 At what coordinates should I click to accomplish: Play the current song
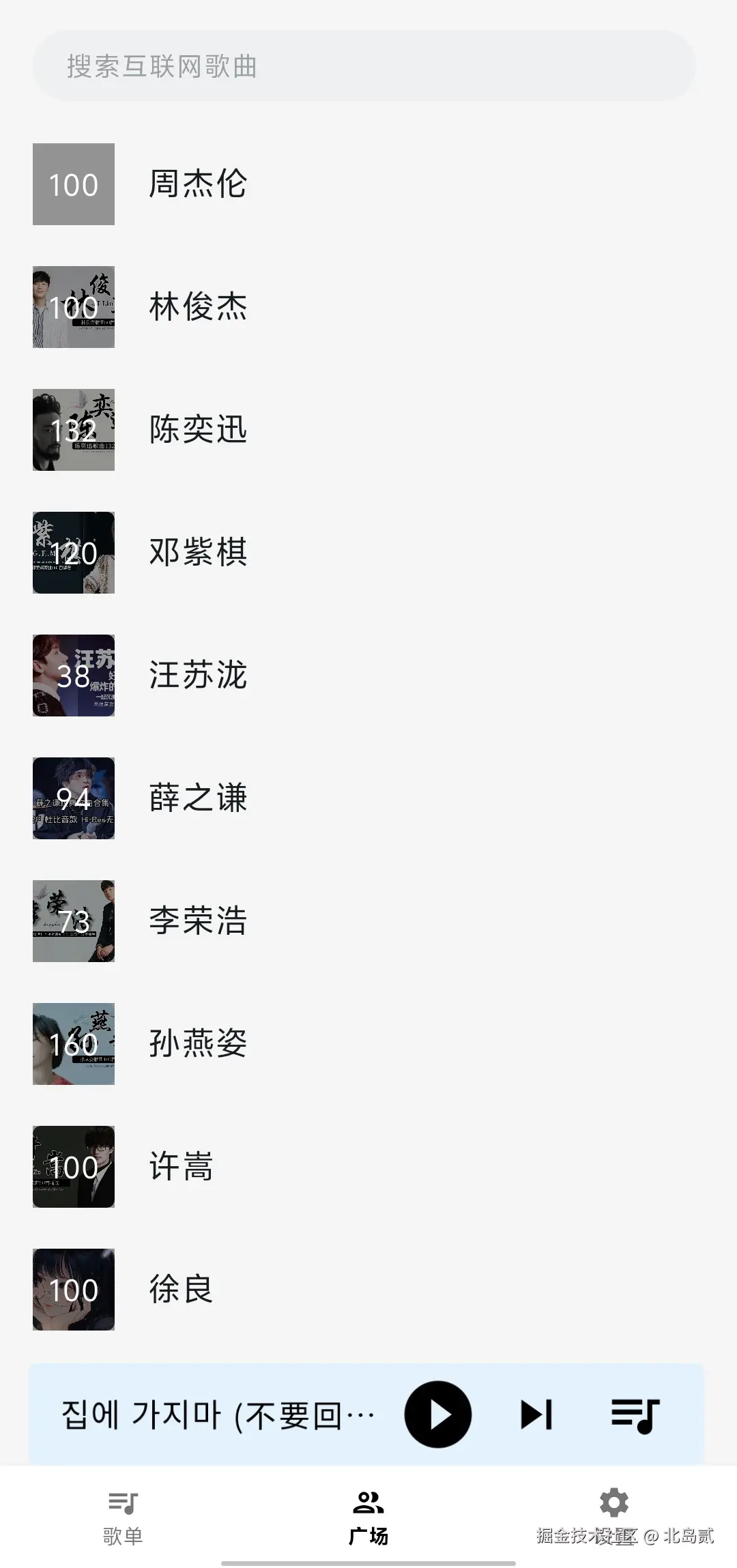pyautogui.click(x=438, y=1414)
